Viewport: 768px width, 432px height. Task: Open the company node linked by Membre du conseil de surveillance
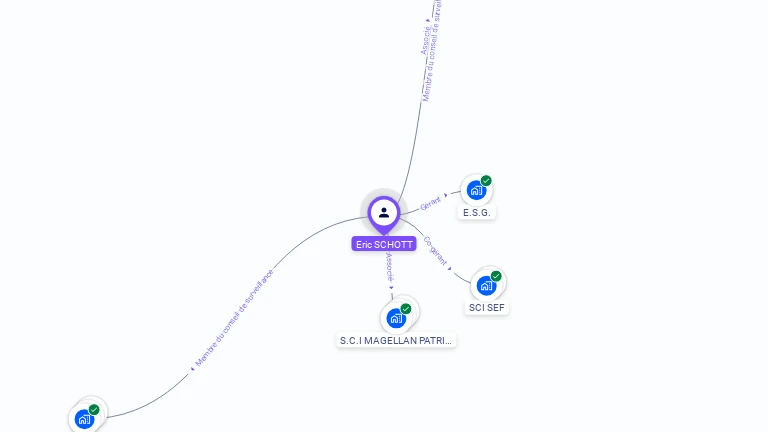click(85, 418)
